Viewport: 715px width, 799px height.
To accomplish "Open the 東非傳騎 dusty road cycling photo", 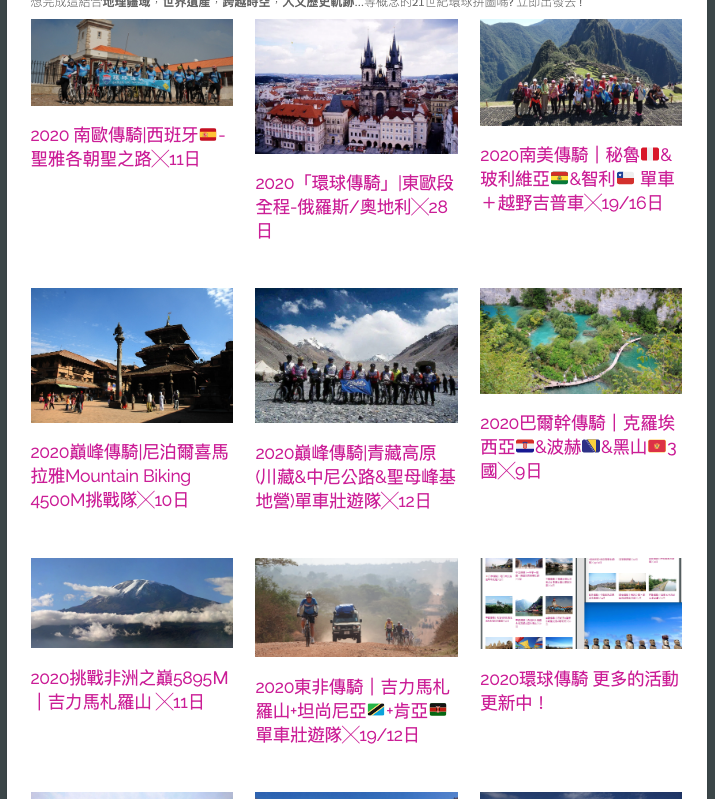I will click(x=356, y=607).
